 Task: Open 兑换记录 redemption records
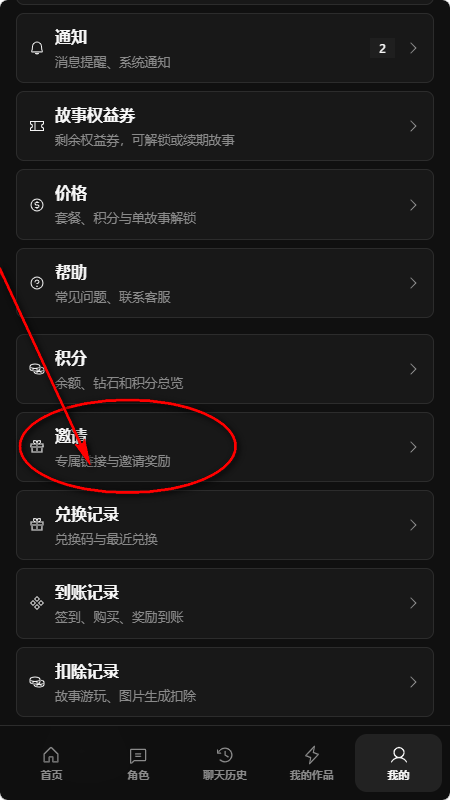click(x=224, y=525)
